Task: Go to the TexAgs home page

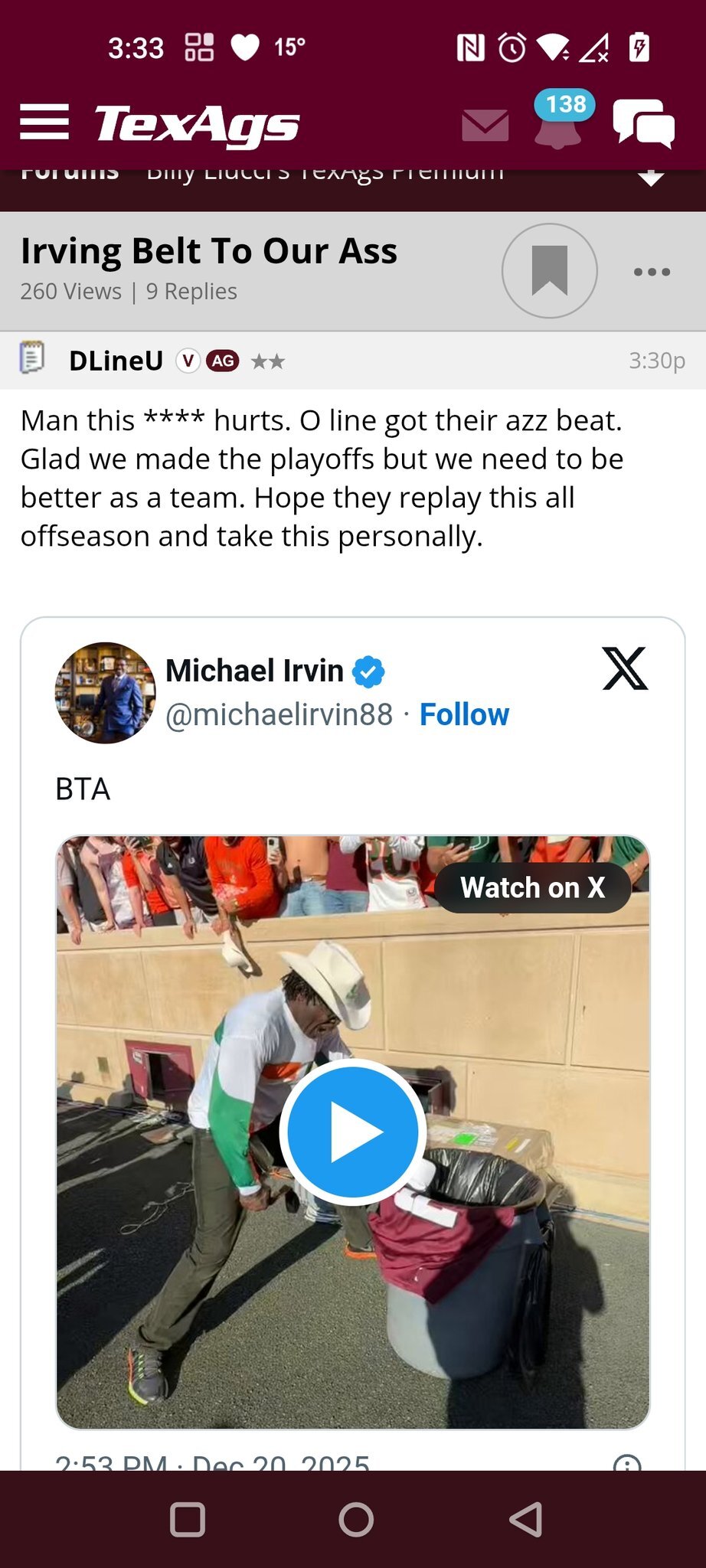Action: 197,125
